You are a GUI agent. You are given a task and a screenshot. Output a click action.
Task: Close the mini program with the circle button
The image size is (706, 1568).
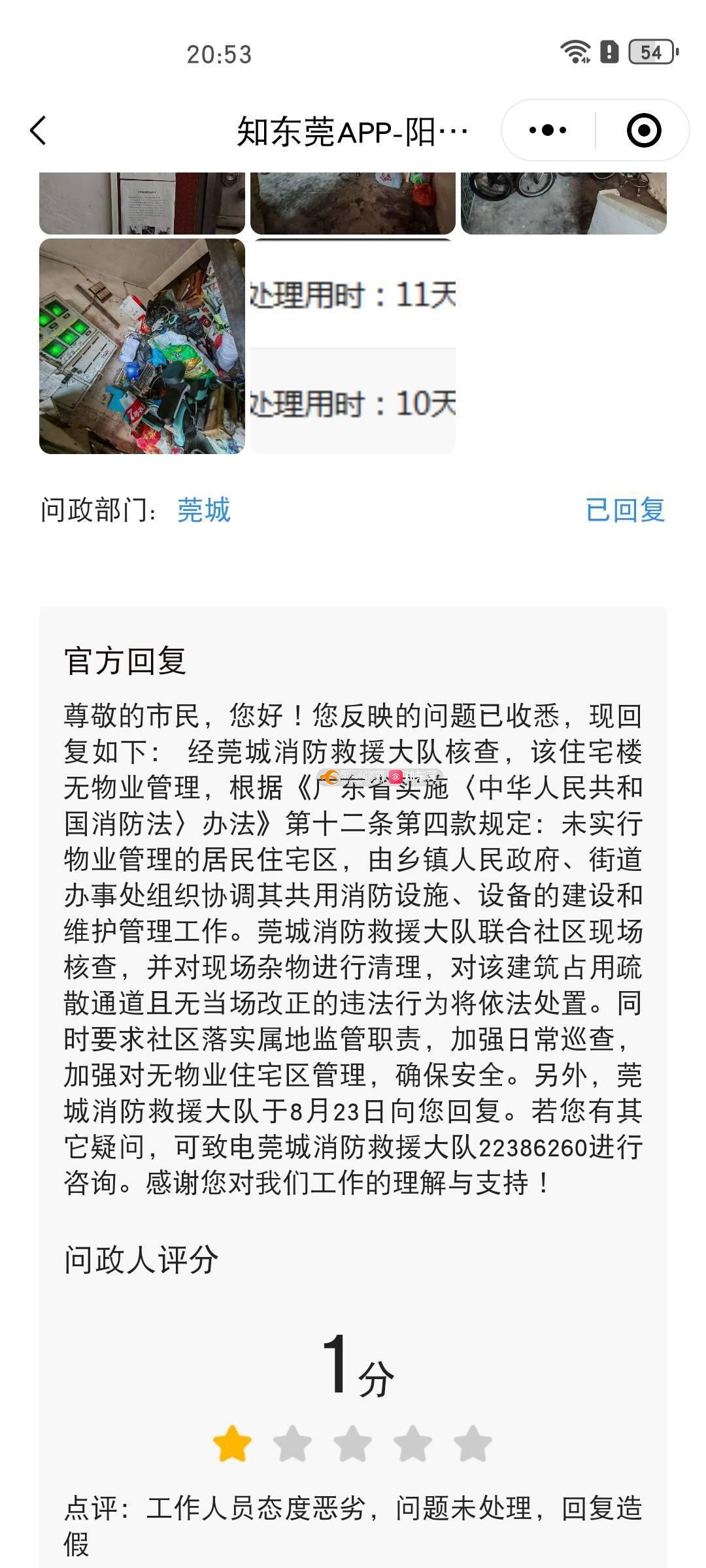point(643,130)
